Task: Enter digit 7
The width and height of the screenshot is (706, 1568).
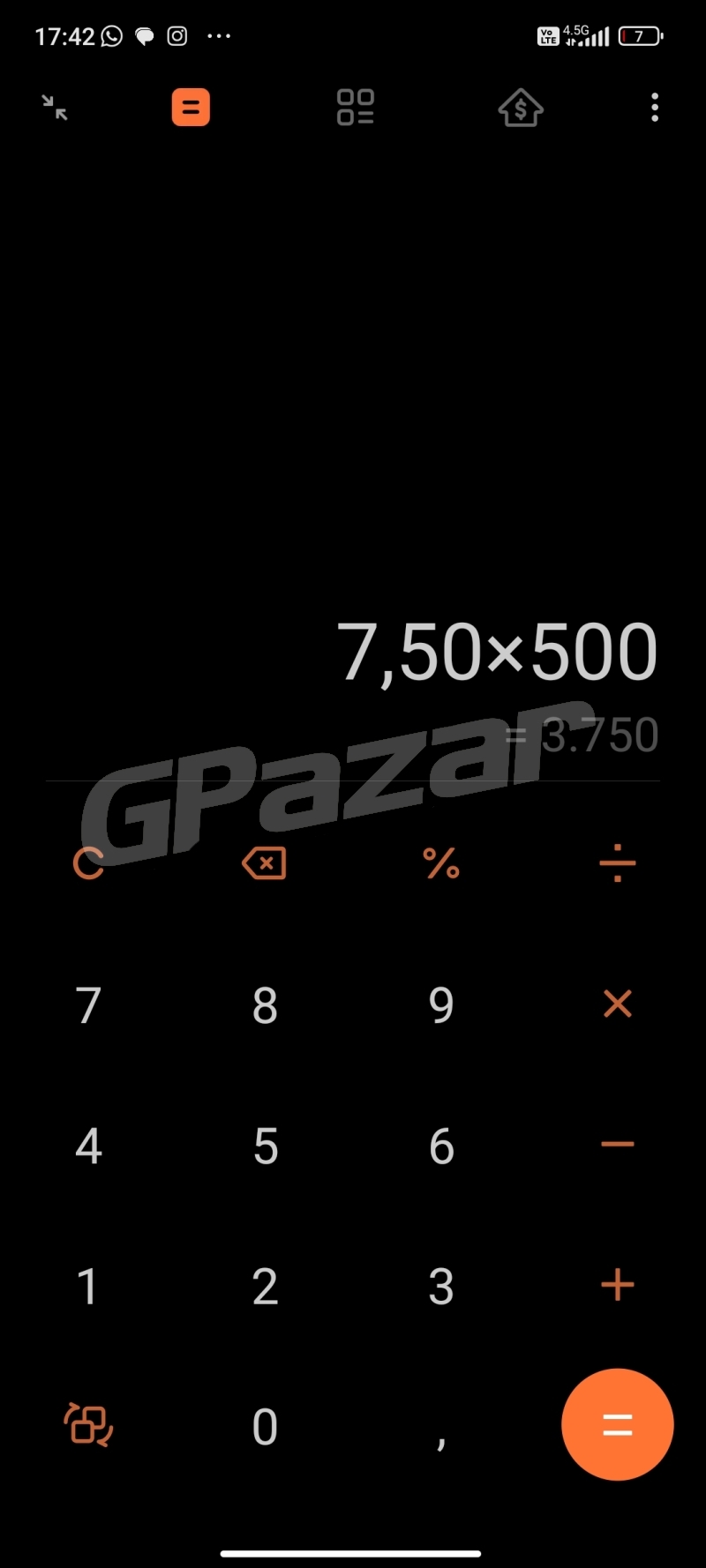Action: pyautogui.click(x=88, y=1005)
